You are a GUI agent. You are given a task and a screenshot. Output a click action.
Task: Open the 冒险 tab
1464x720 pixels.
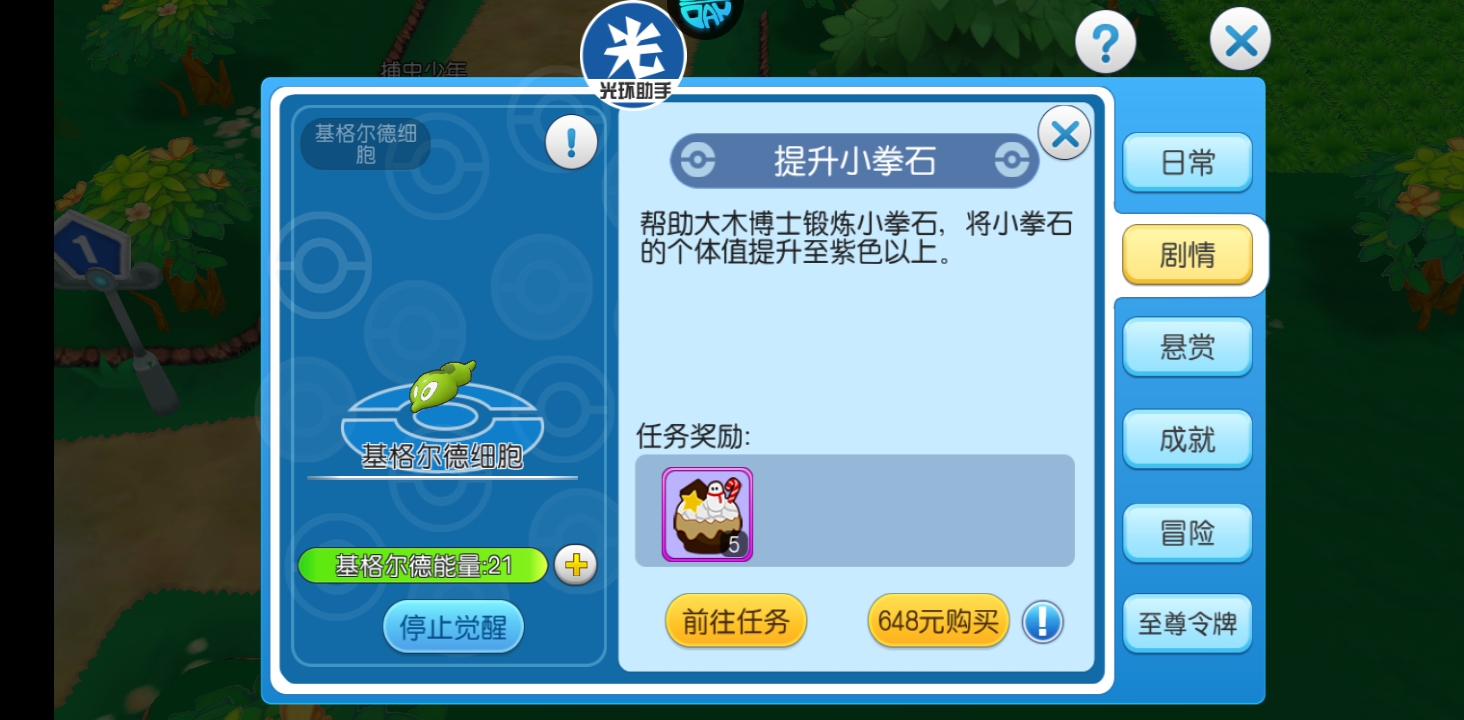coord(1187,532)
